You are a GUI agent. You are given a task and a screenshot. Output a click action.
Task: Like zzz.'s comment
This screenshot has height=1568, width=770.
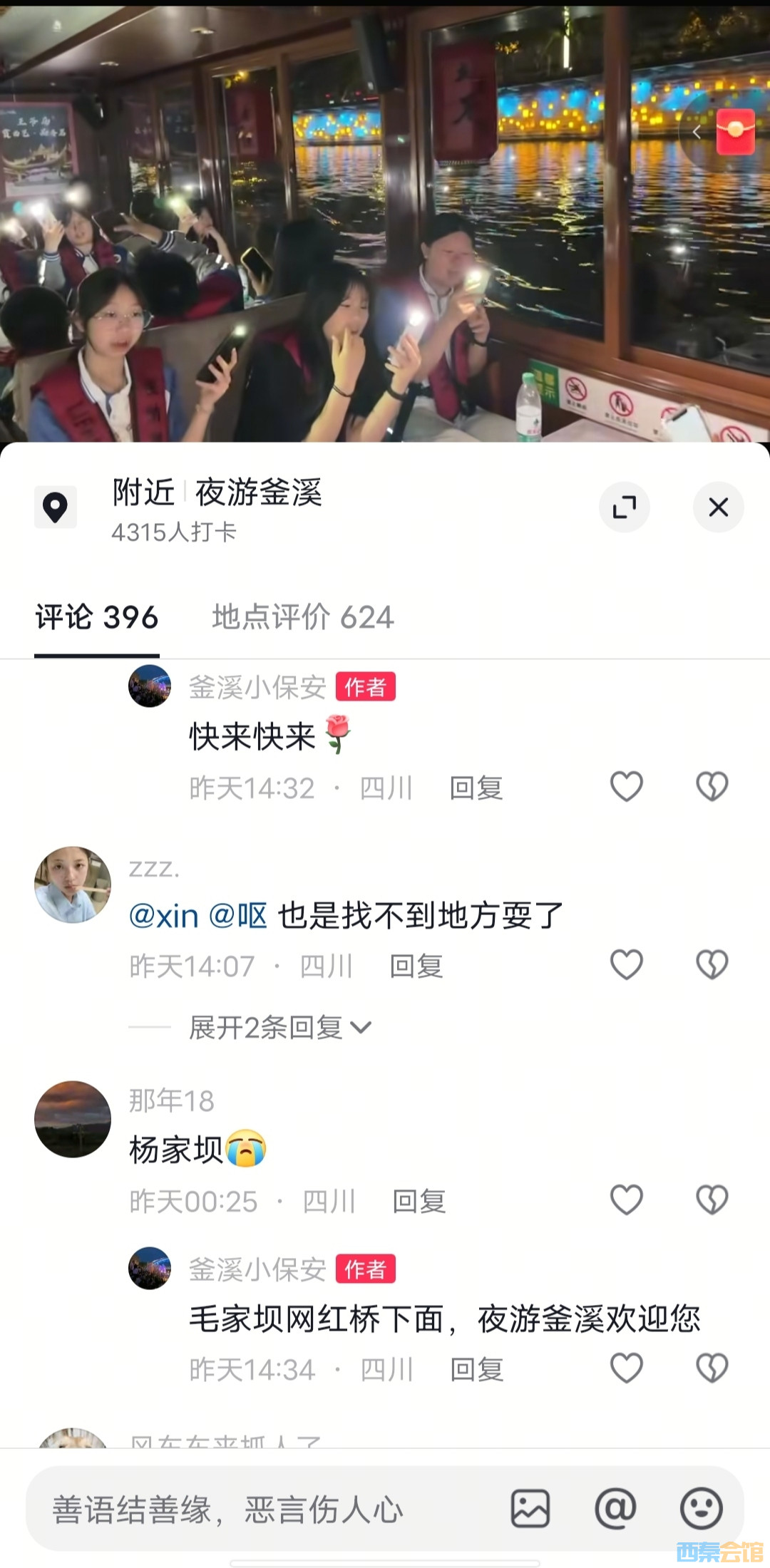627,965
